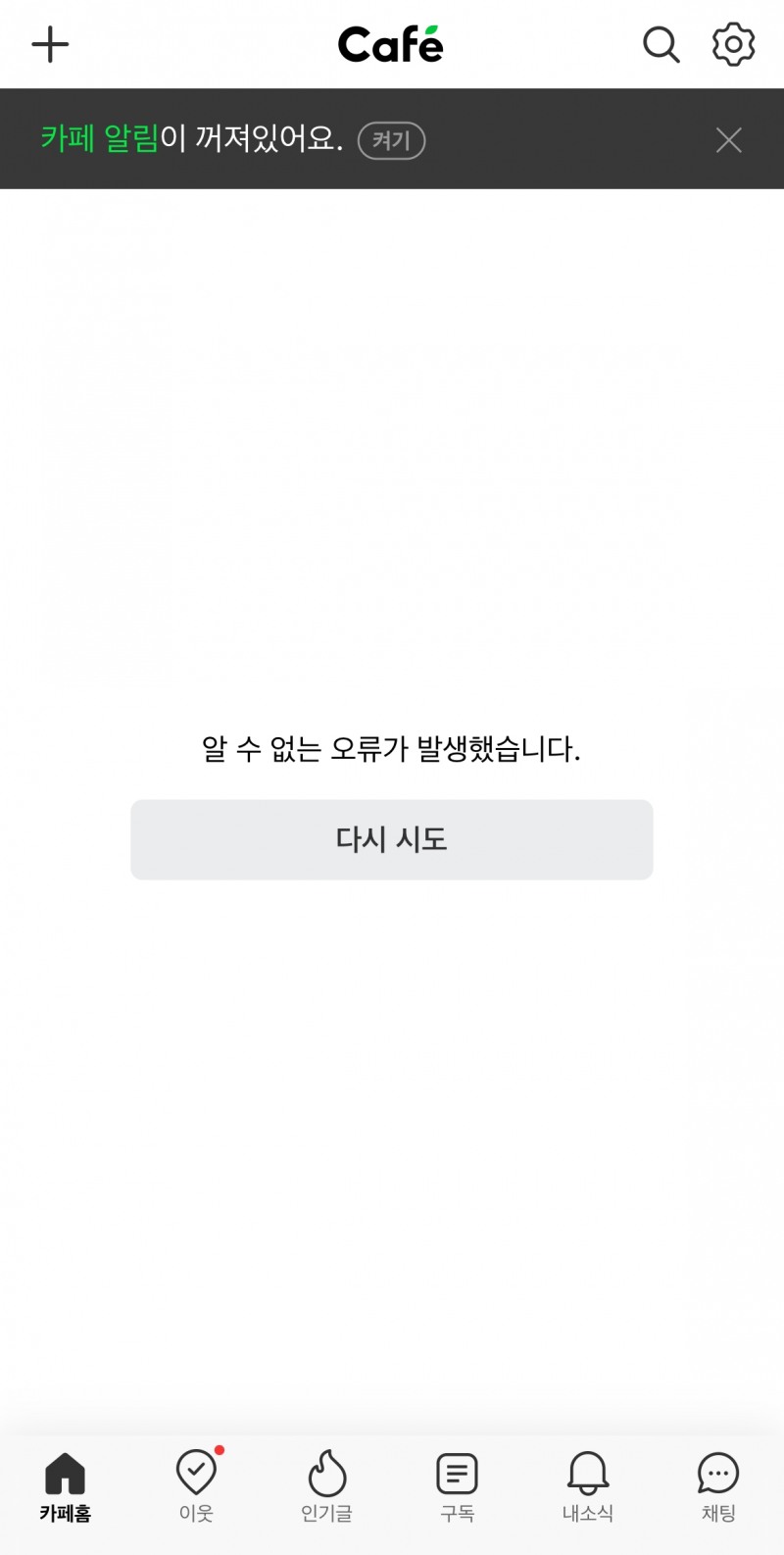This screenshot has width=784, height=1555.
Task: Open settings via the gear icon
Action: pos(733,44)
